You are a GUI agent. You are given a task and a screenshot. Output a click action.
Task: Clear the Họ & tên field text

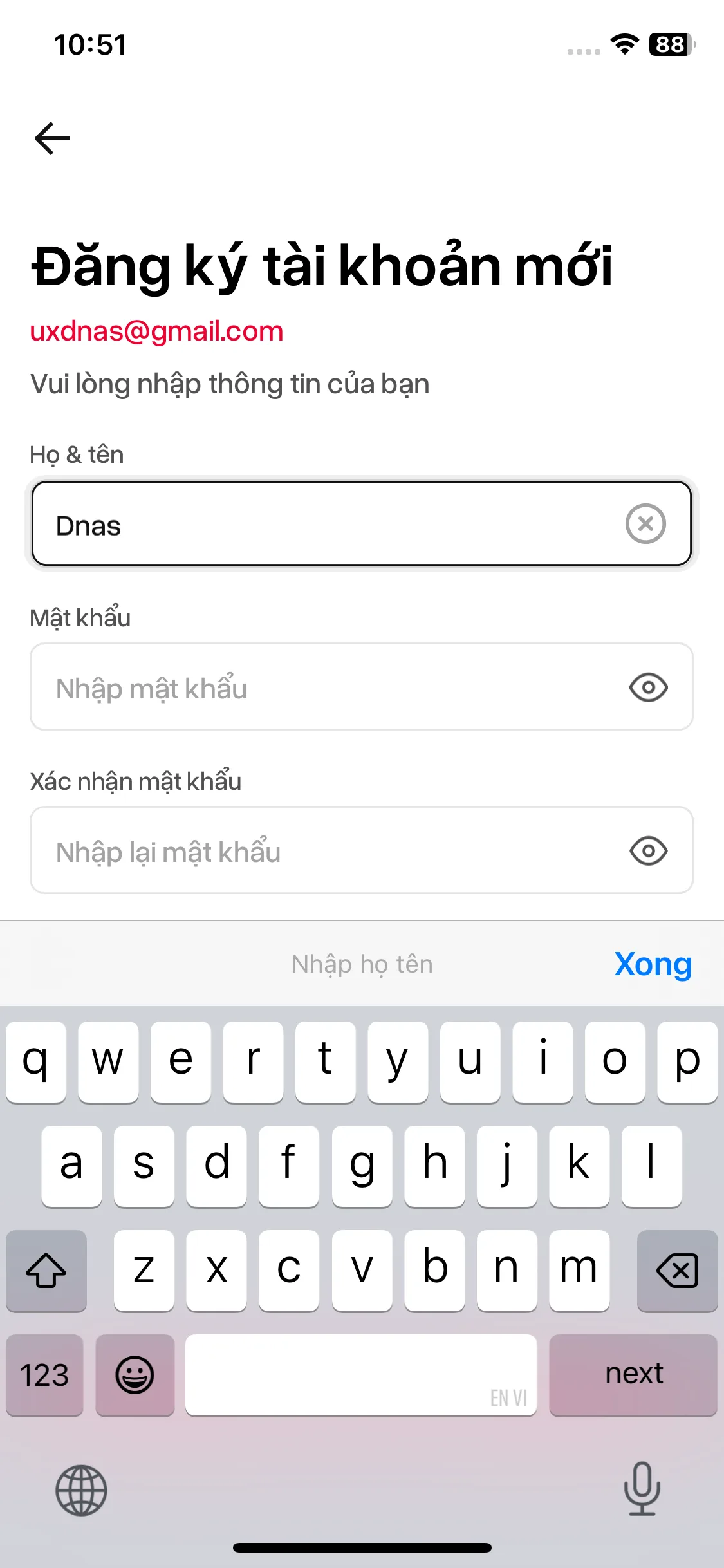[645, 523]
